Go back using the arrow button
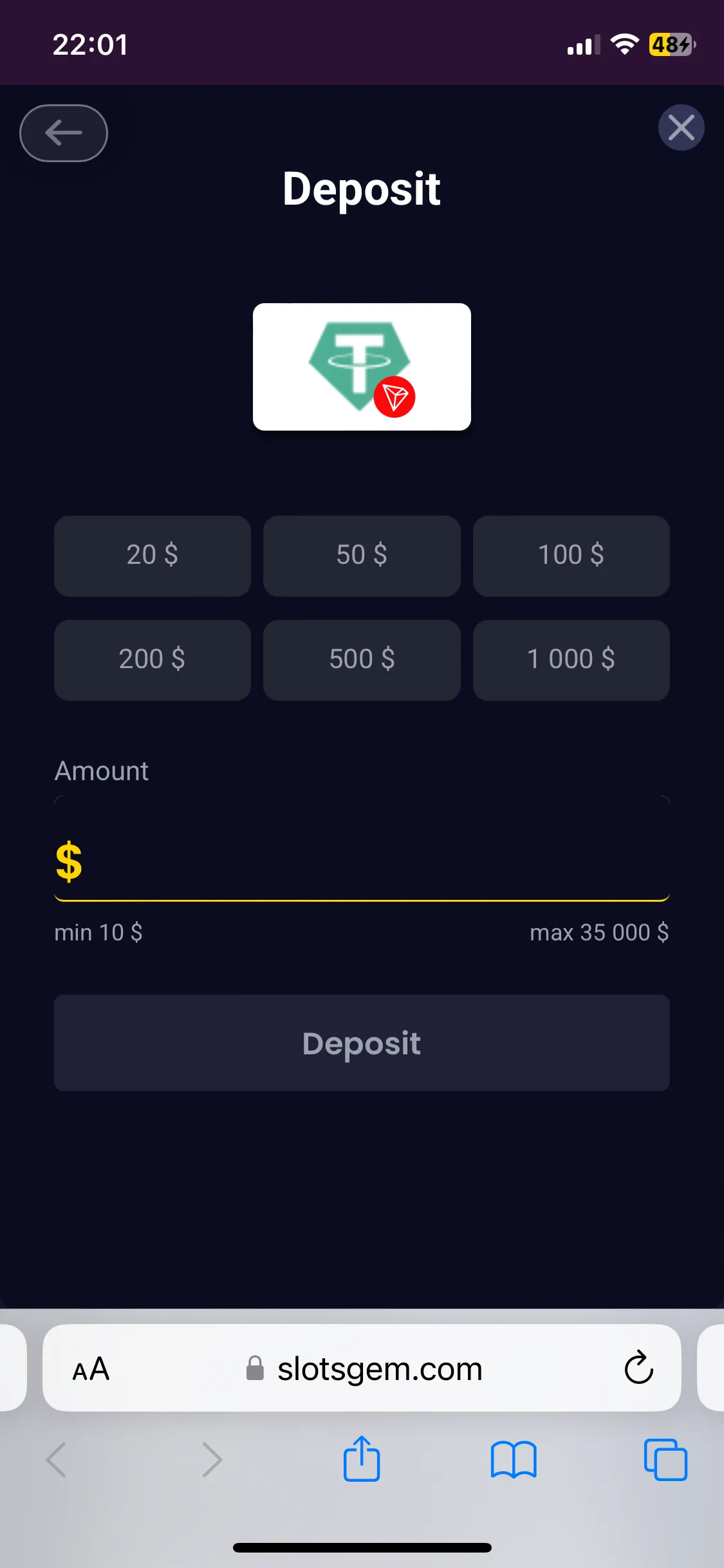This screenshot has height=1568, width=724. tap(64, 133)
